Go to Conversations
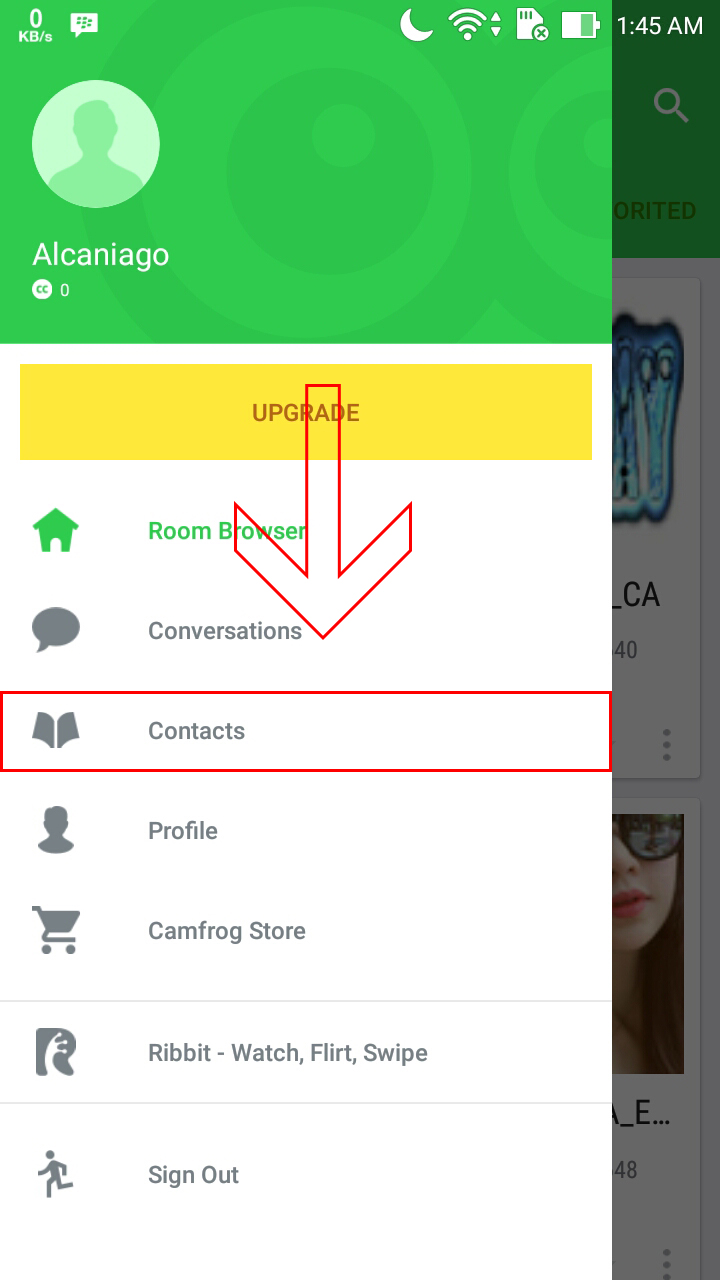The width and height of the screenshot is (720, 1280). pos(224,631)
